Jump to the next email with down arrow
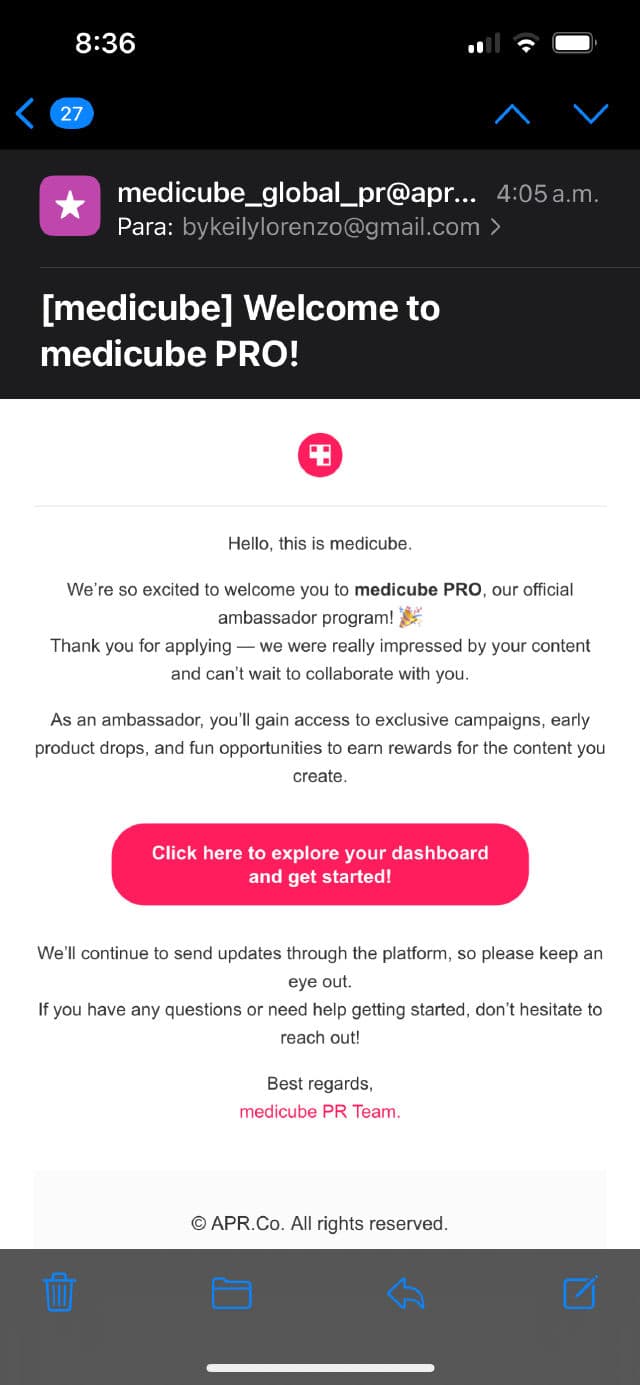The height and width of the screenshot is (1385, 640). [x=591, y=113]
